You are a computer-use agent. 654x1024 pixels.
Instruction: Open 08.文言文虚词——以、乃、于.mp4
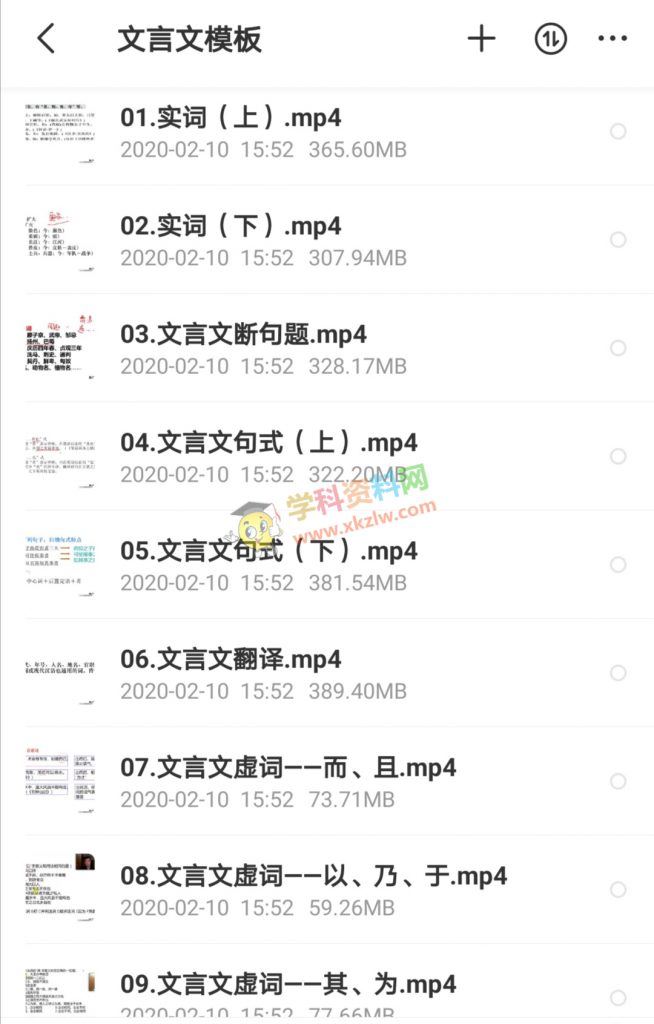[313, 876]
